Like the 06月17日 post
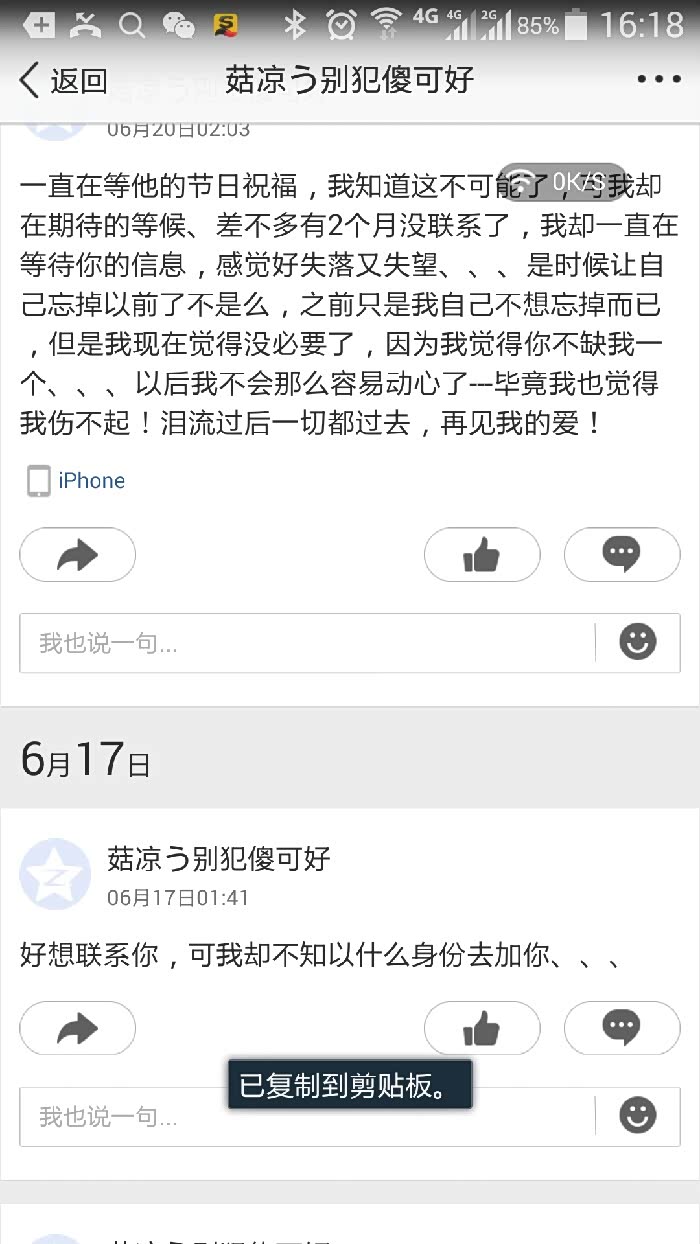Viewport: 700px width, 1244px height. [x=482, y=1028]
